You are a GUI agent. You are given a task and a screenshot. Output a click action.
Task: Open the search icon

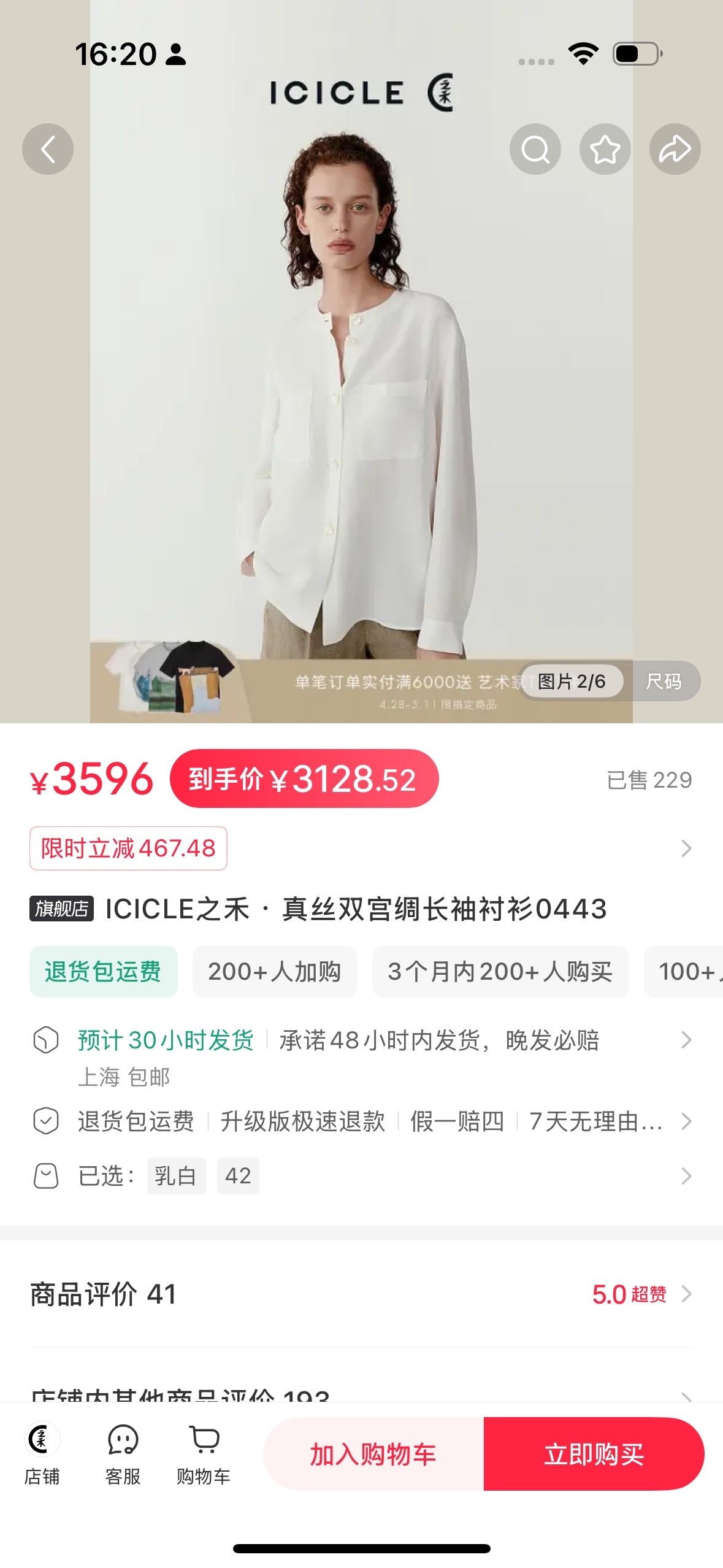(x=535, y=149)
